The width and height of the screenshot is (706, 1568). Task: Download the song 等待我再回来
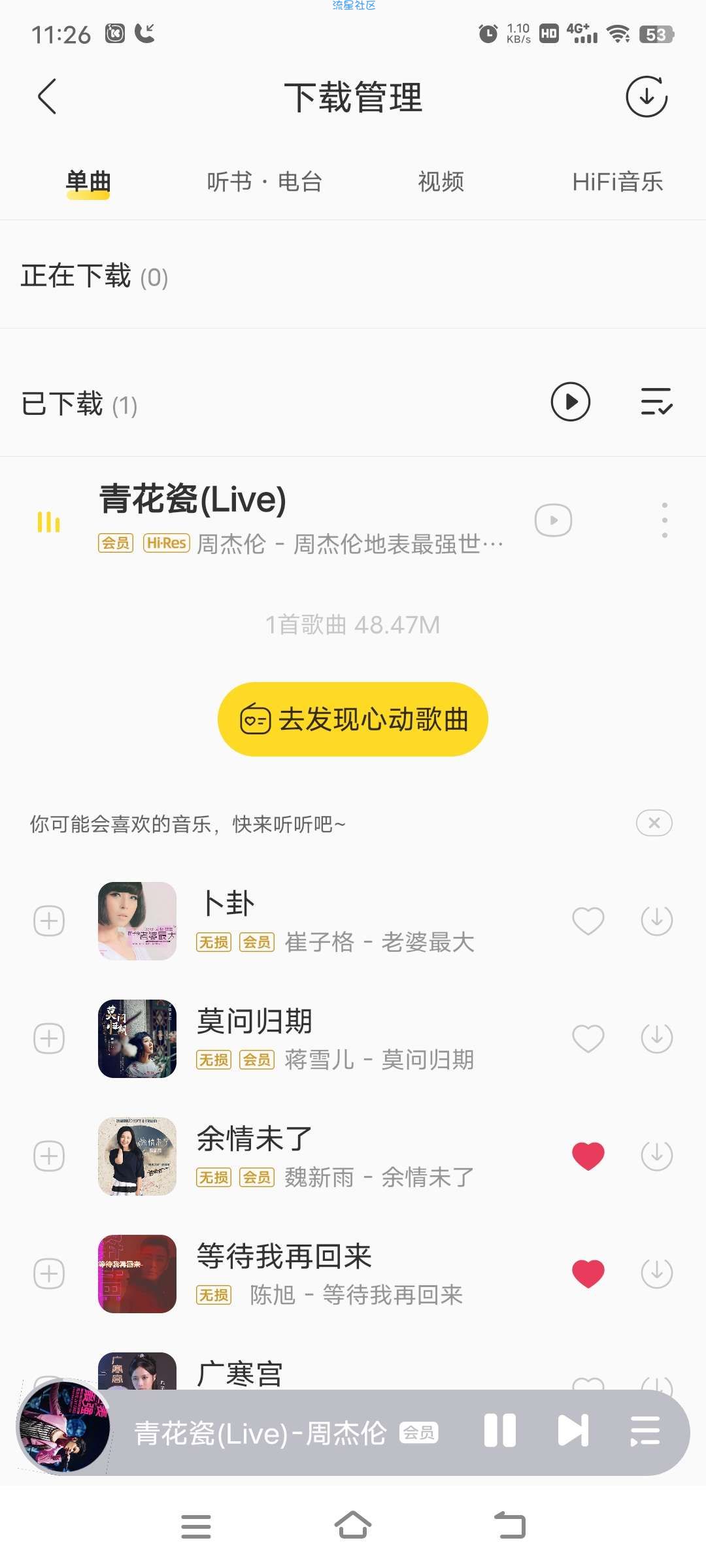pos(656,1273)
